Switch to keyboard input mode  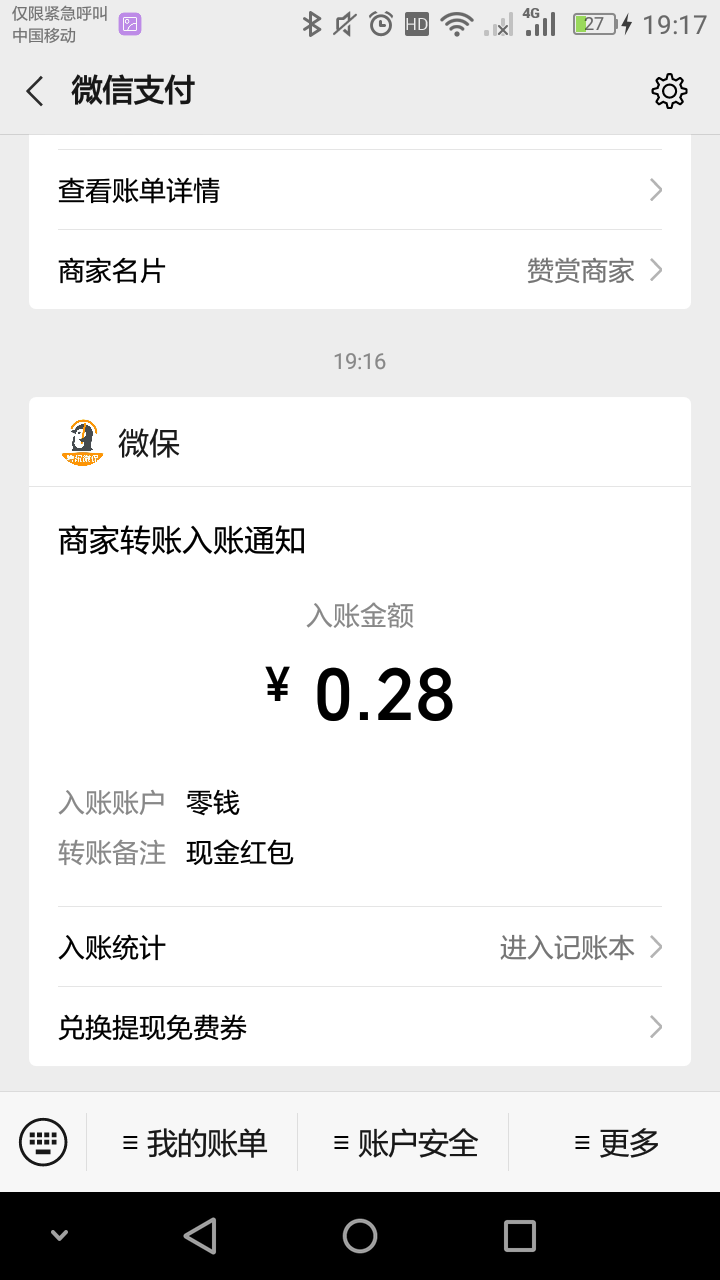point(43,1141)
